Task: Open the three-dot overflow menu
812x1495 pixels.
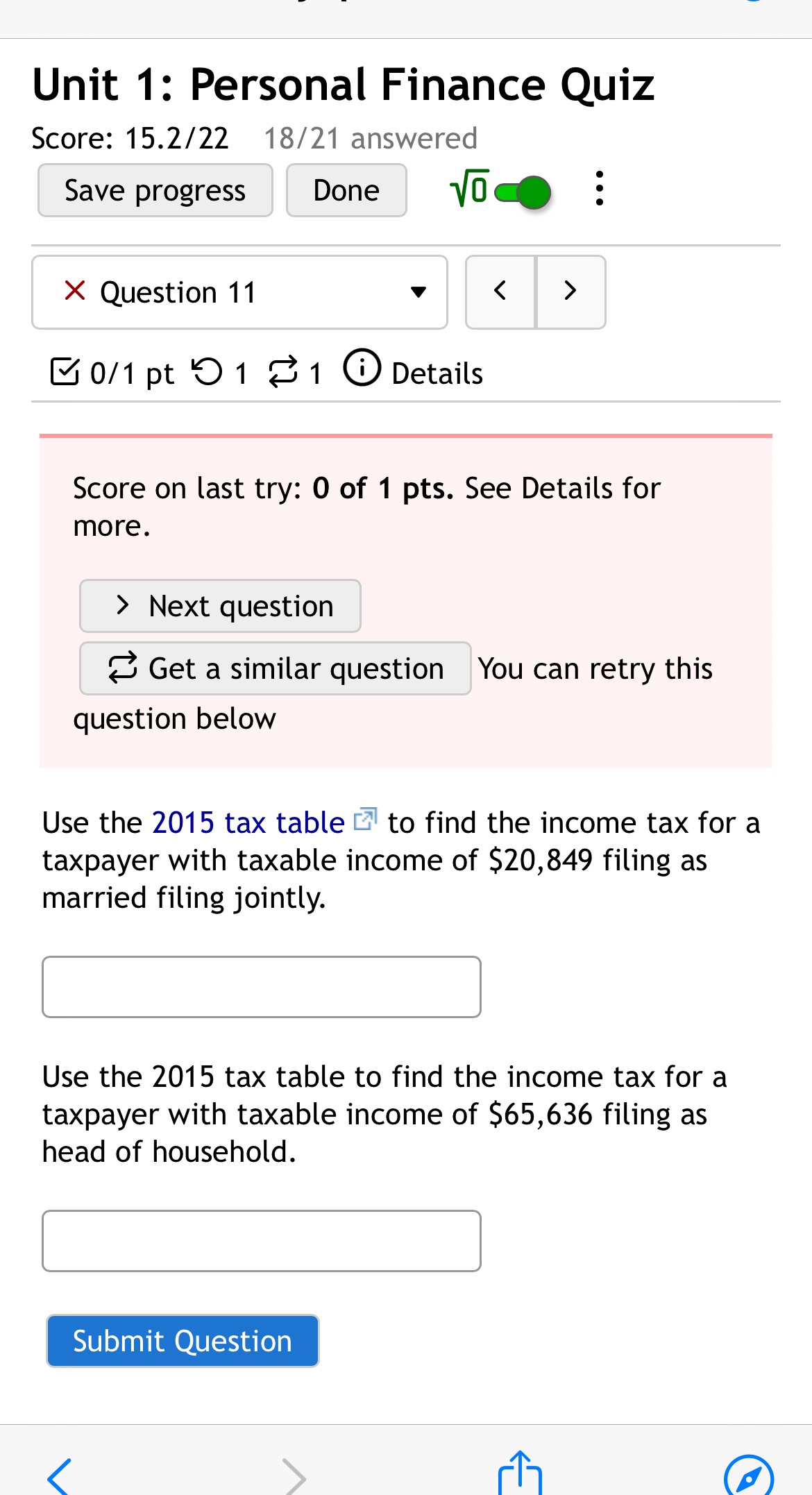Action: tap(599, 189)
